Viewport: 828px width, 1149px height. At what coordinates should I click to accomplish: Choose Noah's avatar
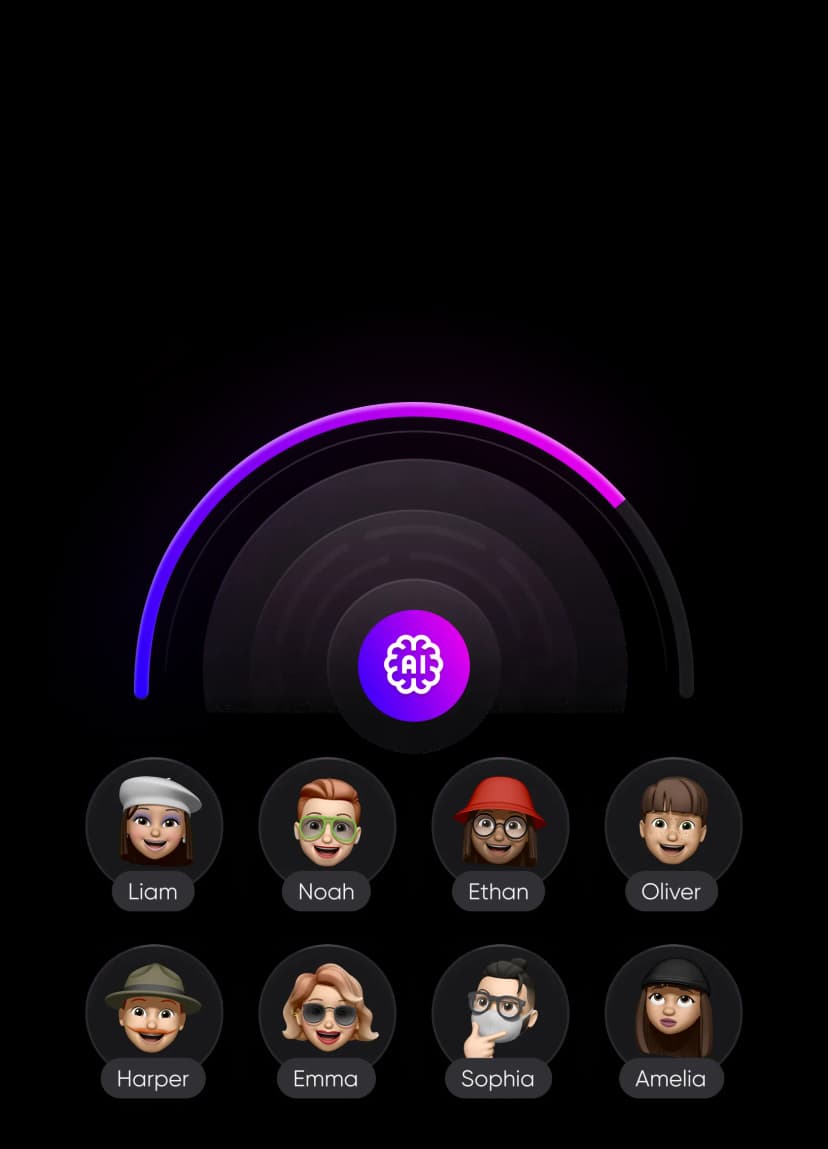click(327, 824)
